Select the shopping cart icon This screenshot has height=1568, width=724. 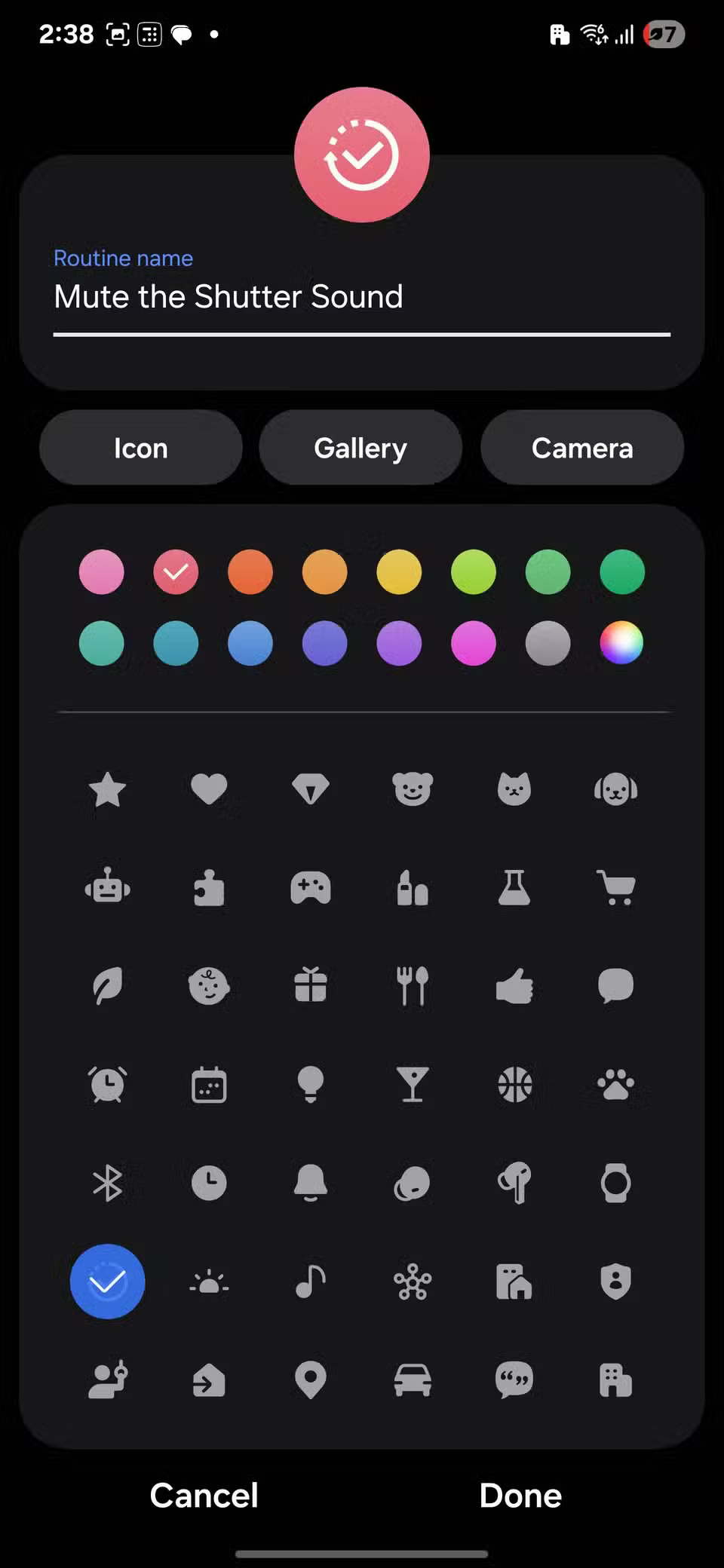click(616, 888)
